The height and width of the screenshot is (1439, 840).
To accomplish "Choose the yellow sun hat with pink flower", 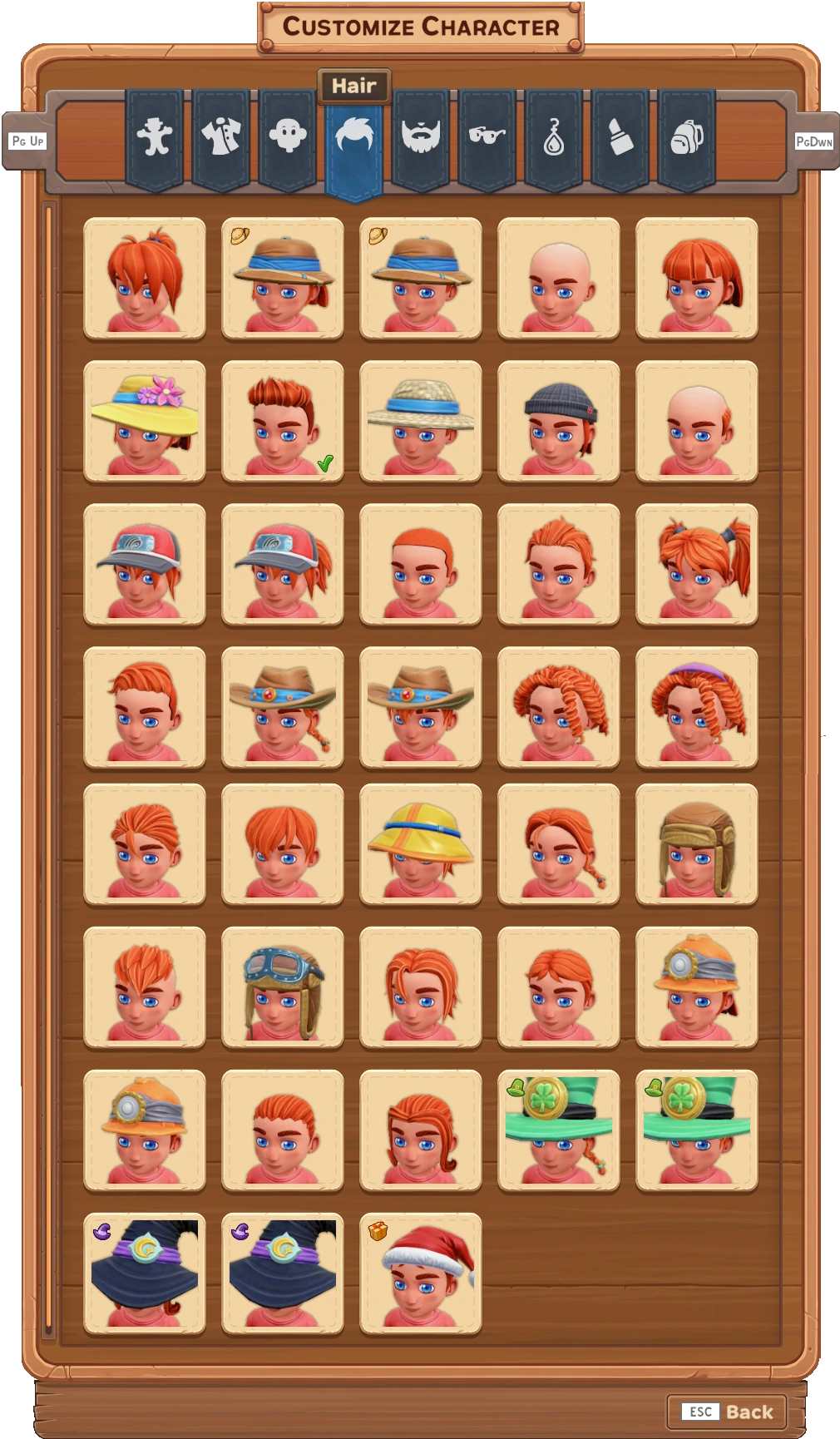I will (x=145, y=422).
